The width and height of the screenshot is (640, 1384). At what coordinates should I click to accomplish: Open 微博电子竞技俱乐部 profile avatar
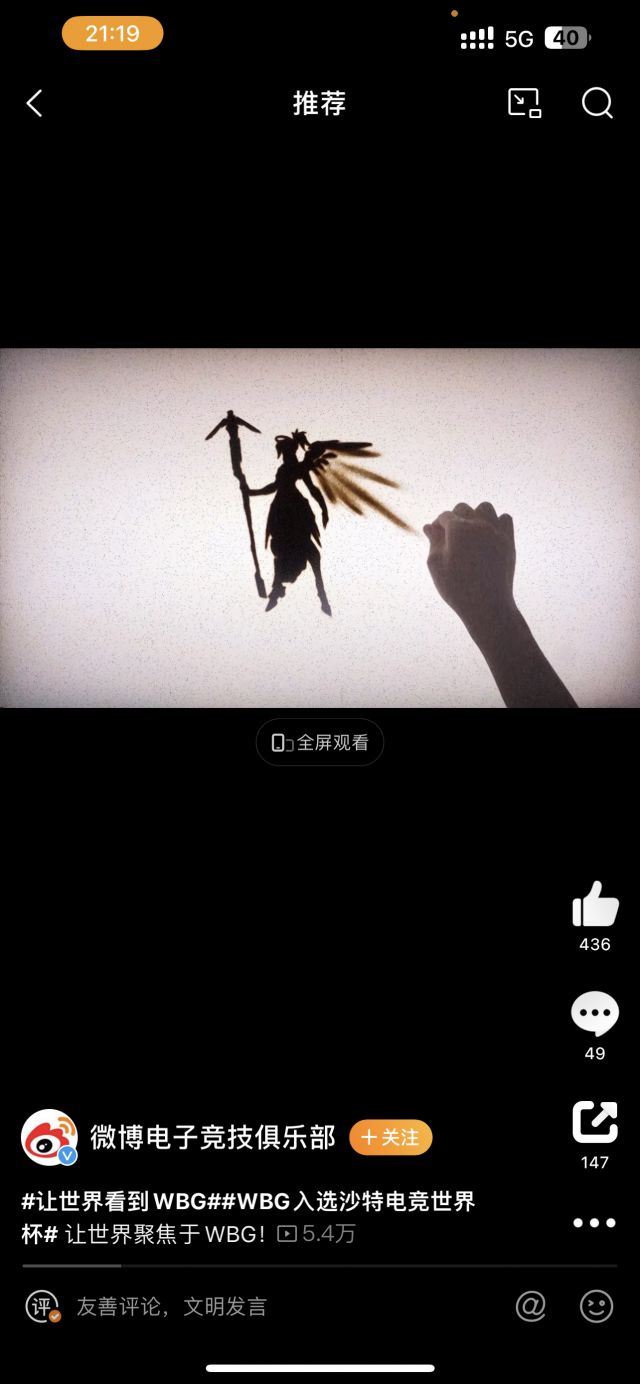tap(50, 1138)
